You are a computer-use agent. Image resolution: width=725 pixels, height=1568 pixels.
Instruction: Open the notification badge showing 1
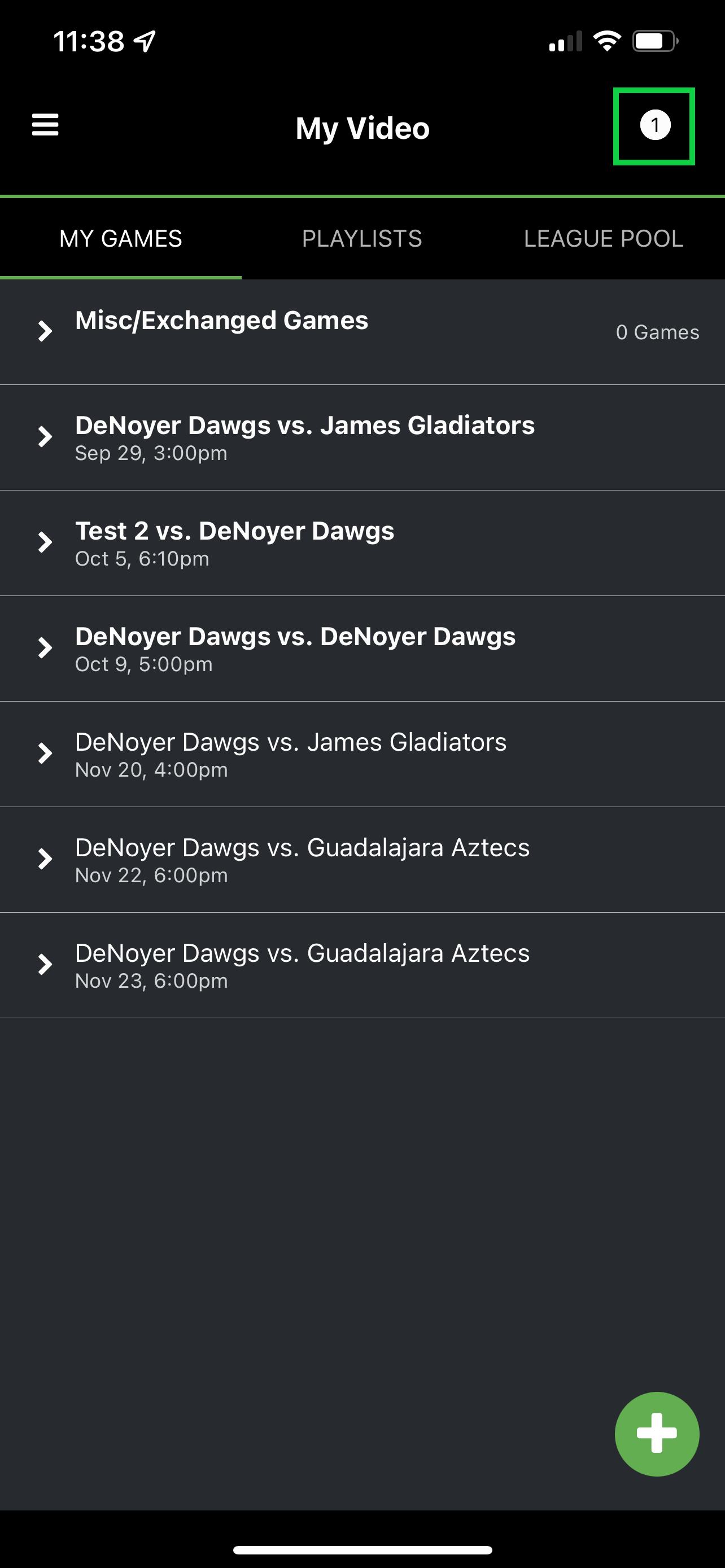click(x=655, y=125)
